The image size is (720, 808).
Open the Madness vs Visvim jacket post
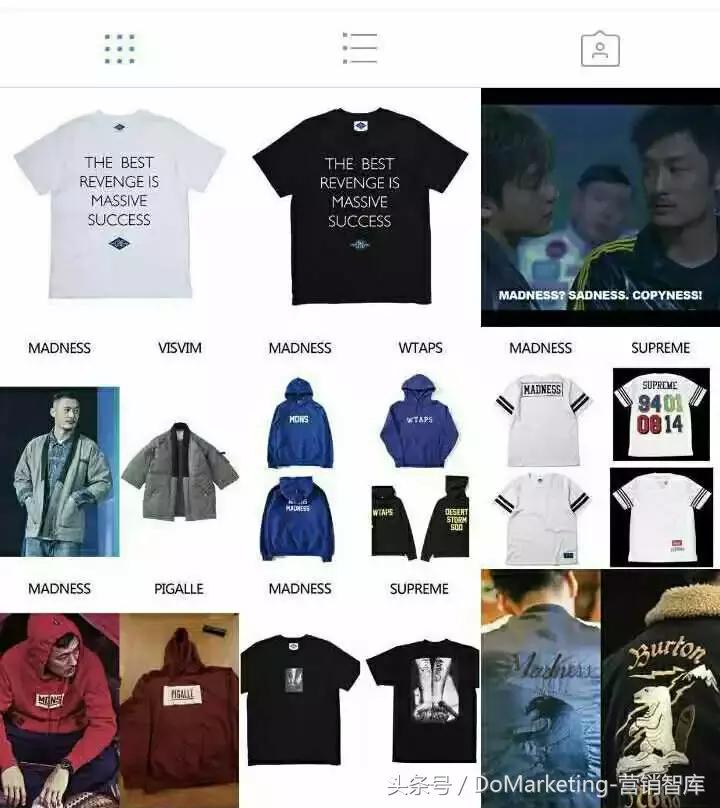click(x=119, y=460)
